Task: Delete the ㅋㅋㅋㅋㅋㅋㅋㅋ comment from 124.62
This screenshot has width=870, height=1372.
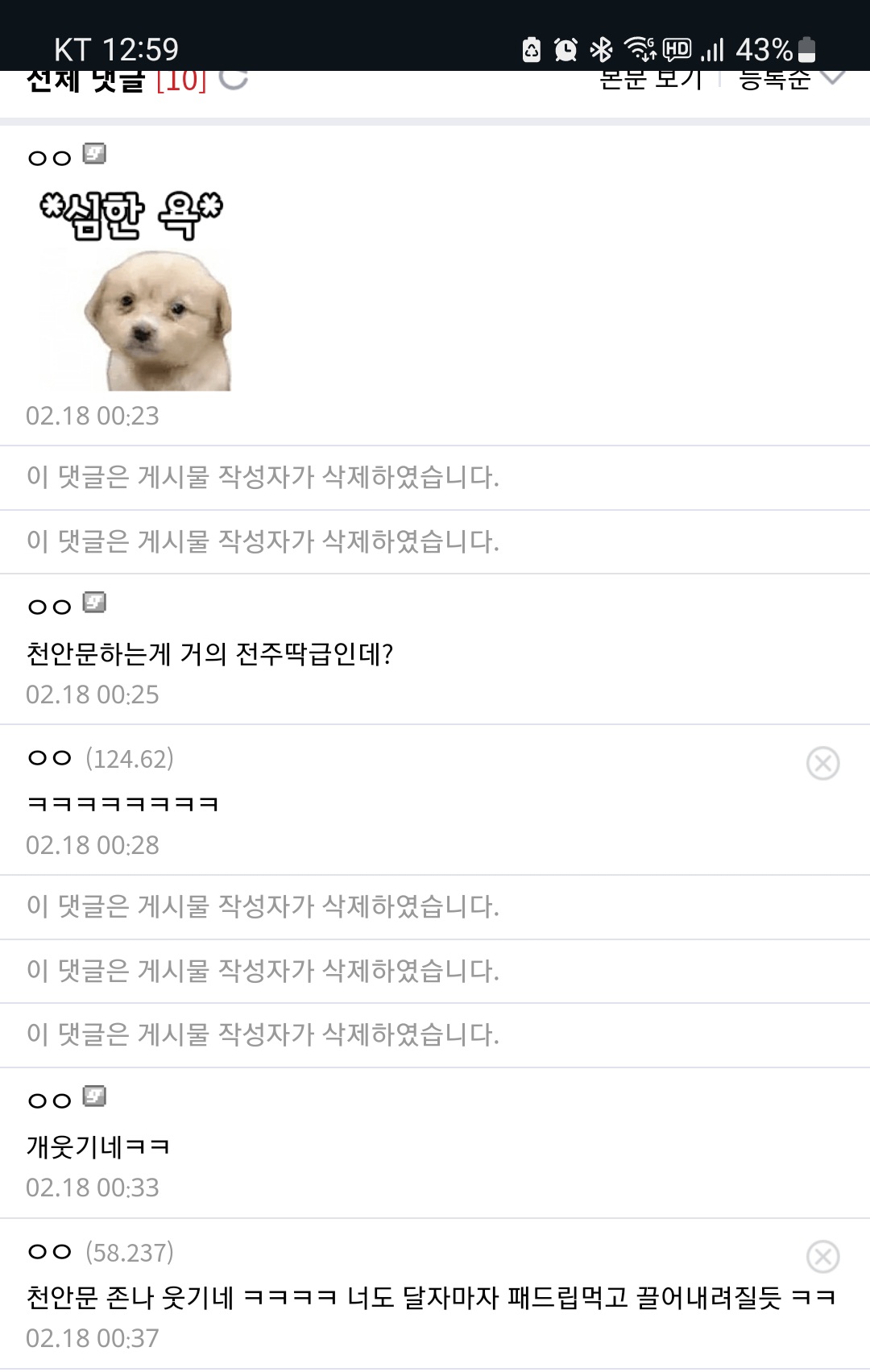Action: pyautogui.click(x=822, y=763)
